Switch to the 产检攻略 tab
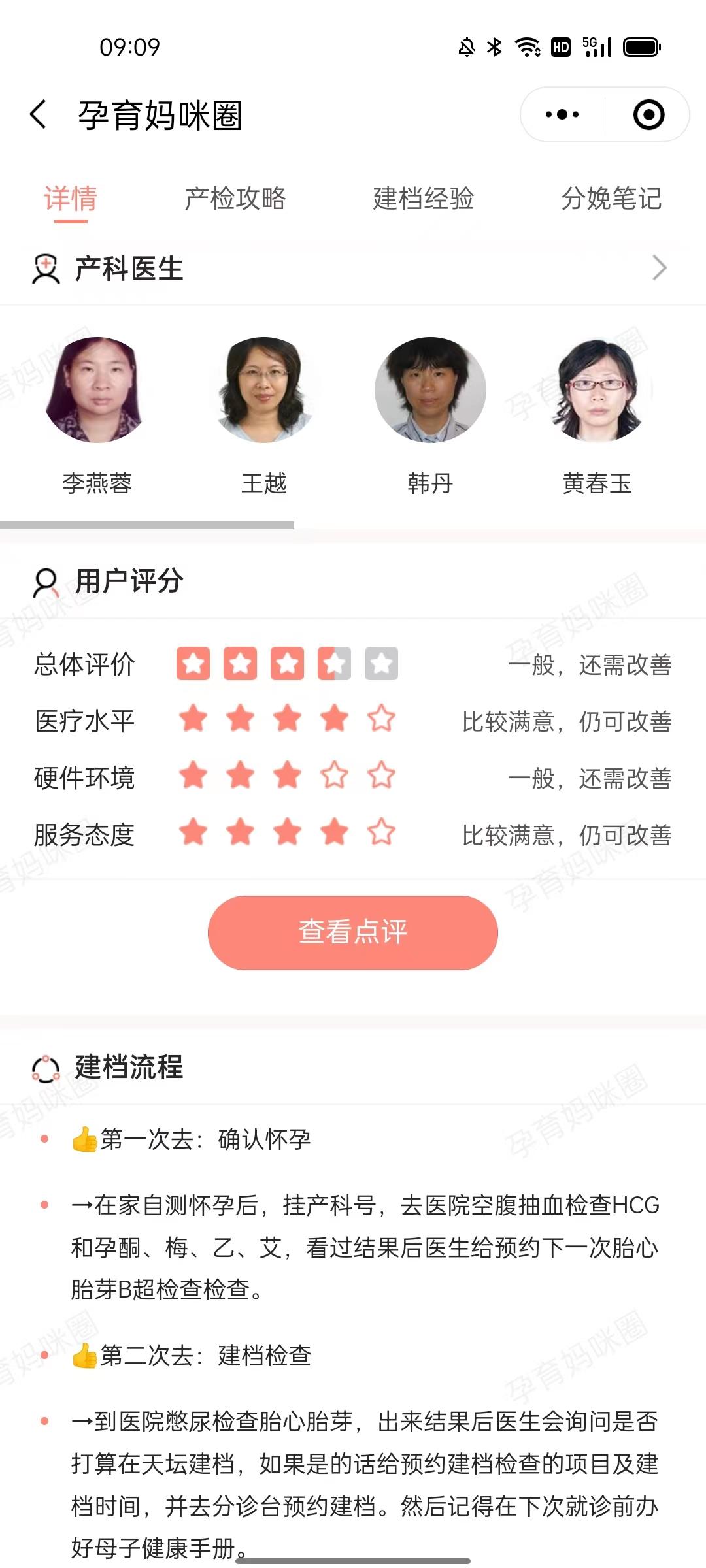Viewport: 706px width, 1568px height. point(235,199)
